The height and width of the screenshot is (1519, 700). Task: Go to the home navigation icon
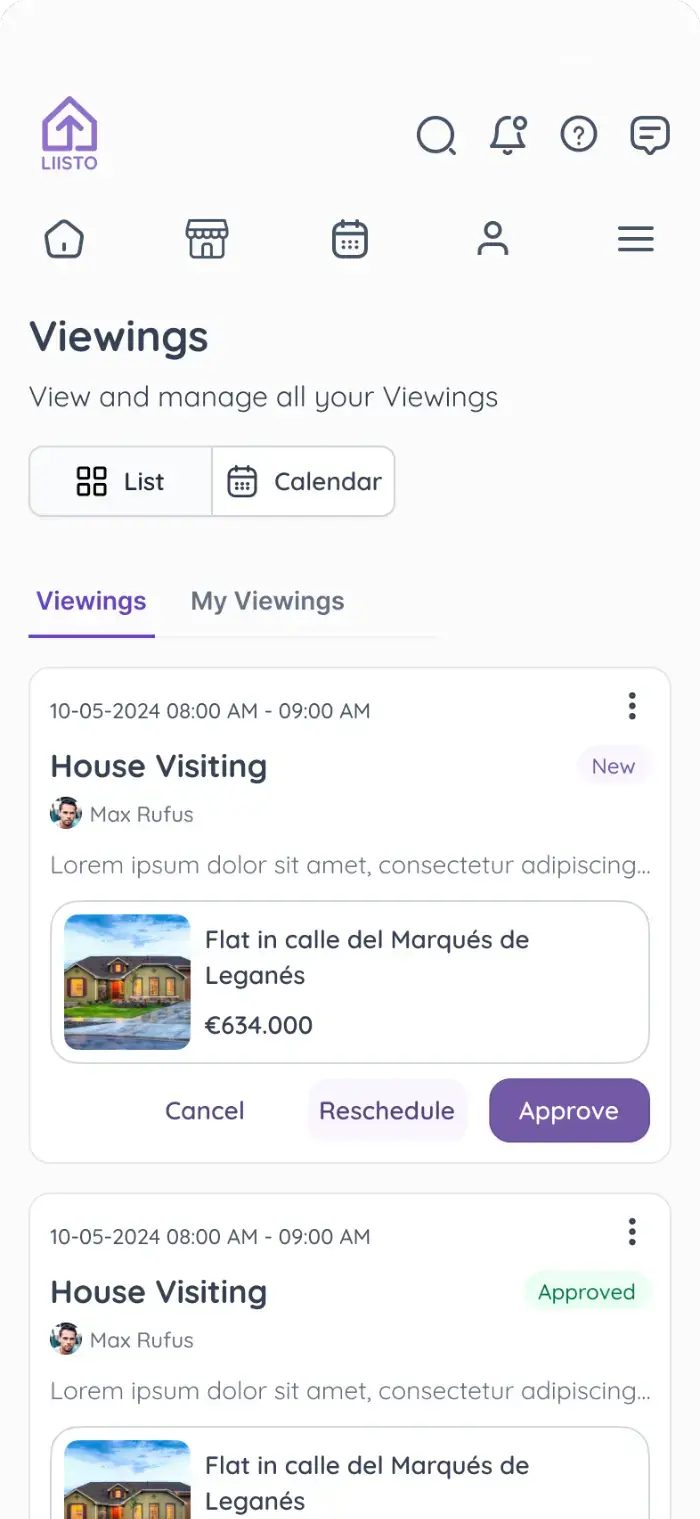pos(64,240)
